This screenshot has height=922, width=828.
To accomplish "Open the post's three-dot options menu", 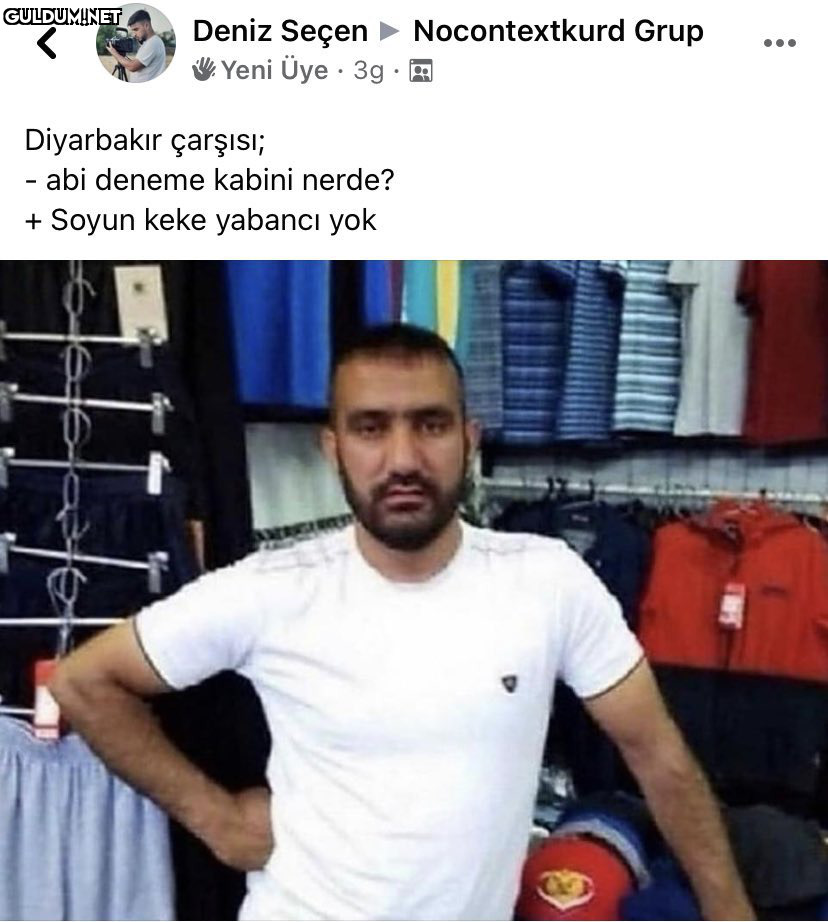I will pyautogui.click(x=779, y=43).
